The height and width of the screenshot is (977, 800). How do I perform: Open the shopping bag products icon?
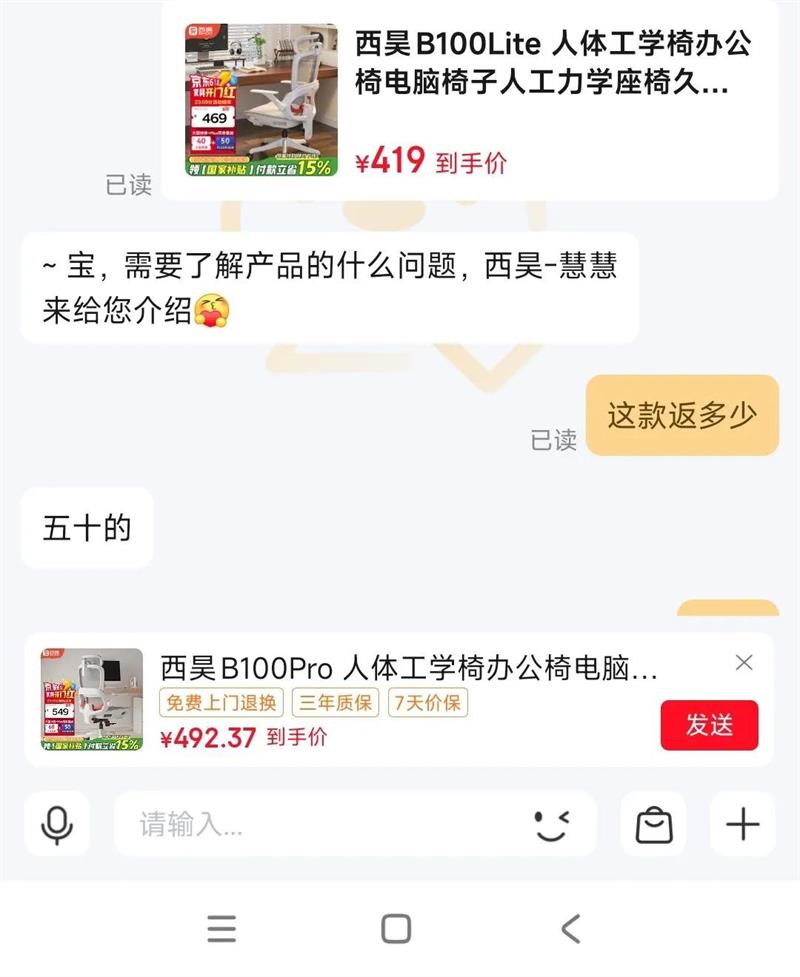(x=654, y=825)
